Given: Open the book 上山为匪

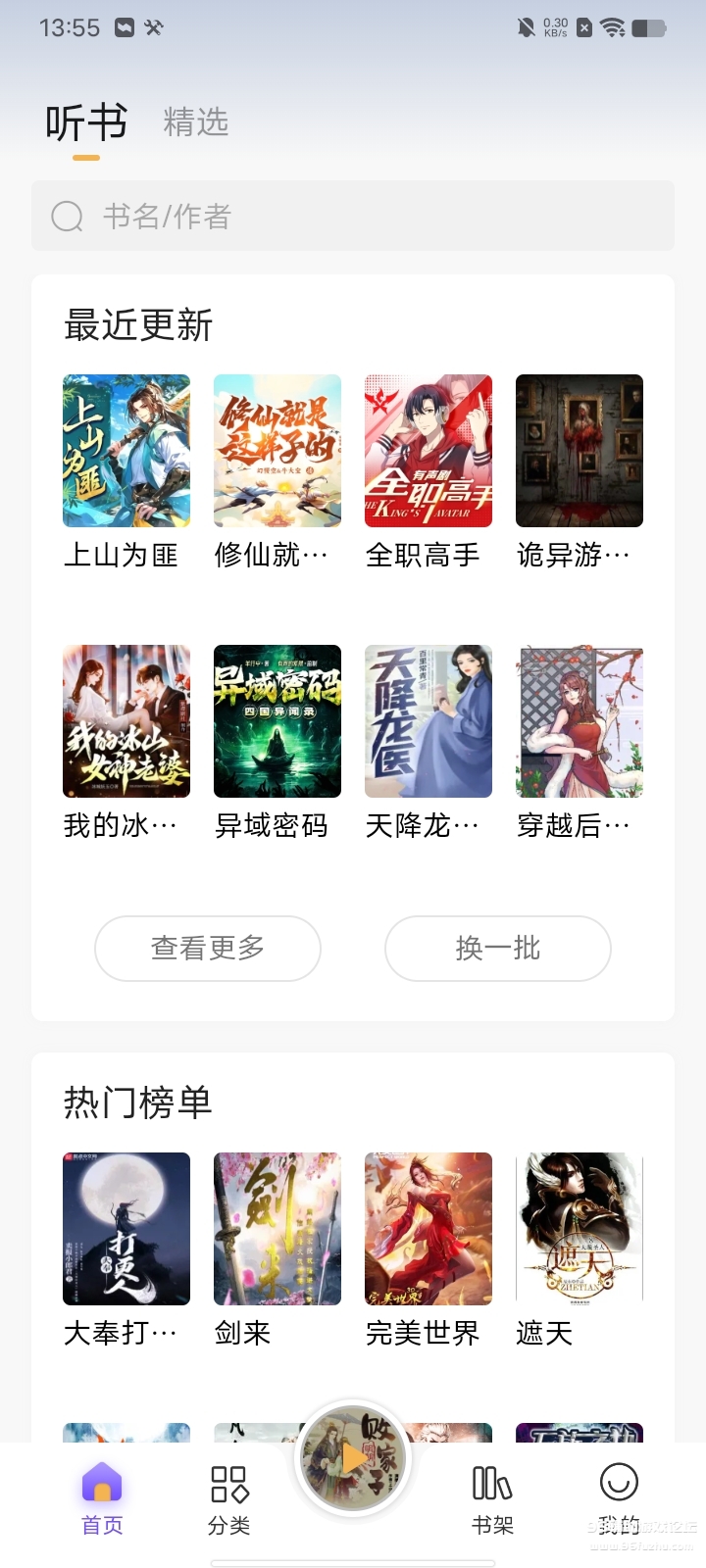Looking at the screenshot, I should click(x=126, y=451).
